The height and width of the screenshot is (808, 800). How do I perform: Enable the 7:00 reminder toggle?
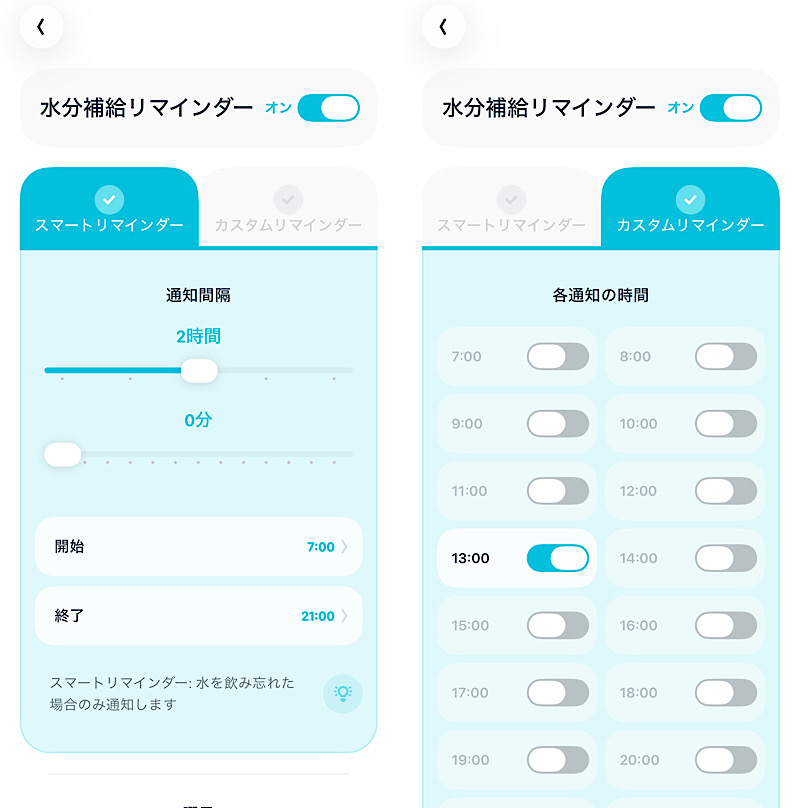coord(557,356)
